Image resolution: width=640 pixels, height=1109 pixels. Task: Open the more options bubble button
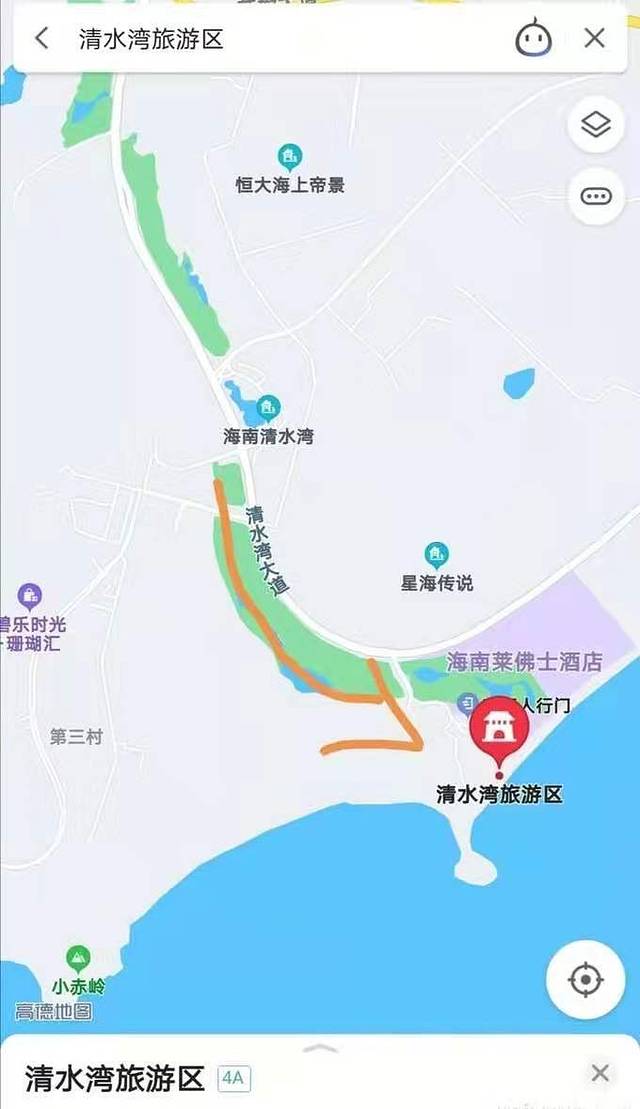point(596,195)
